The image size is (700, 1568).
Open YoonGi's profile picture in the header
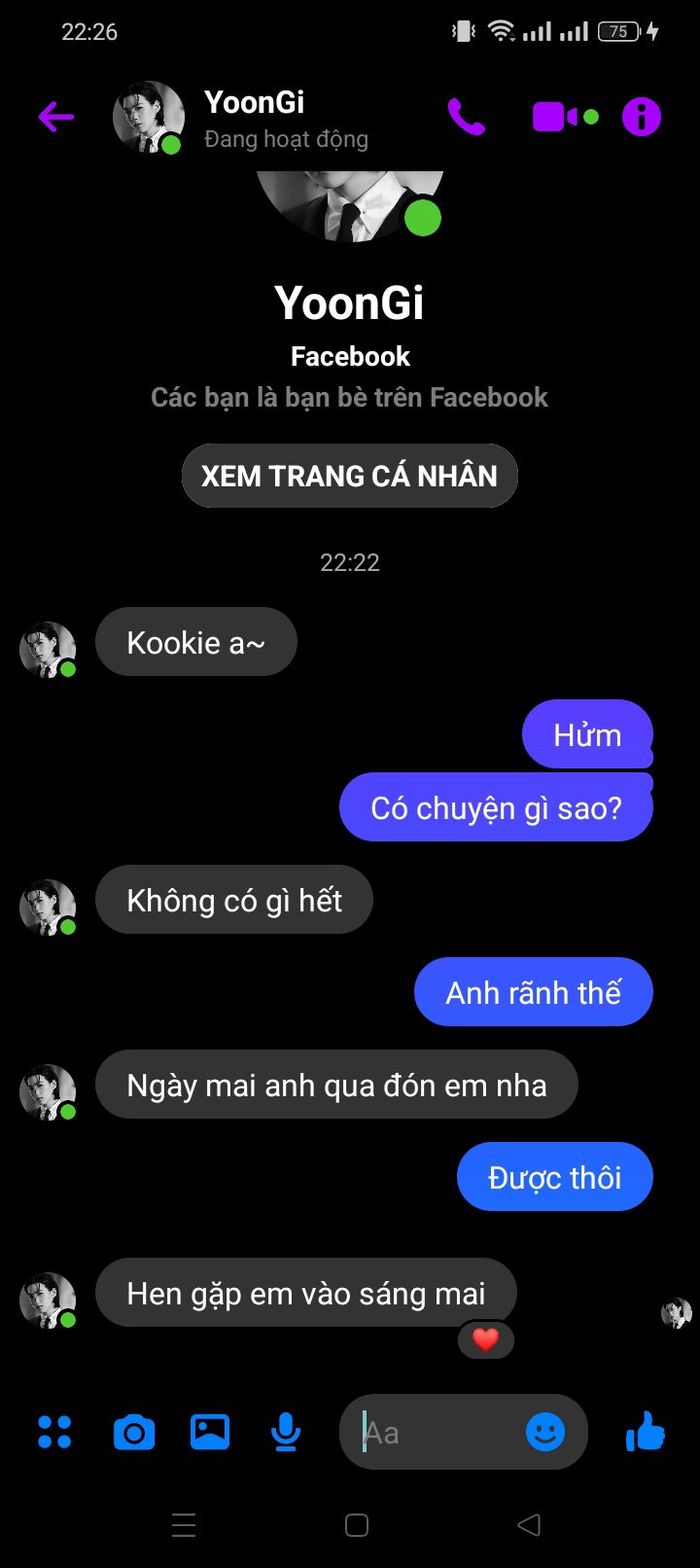148,118
